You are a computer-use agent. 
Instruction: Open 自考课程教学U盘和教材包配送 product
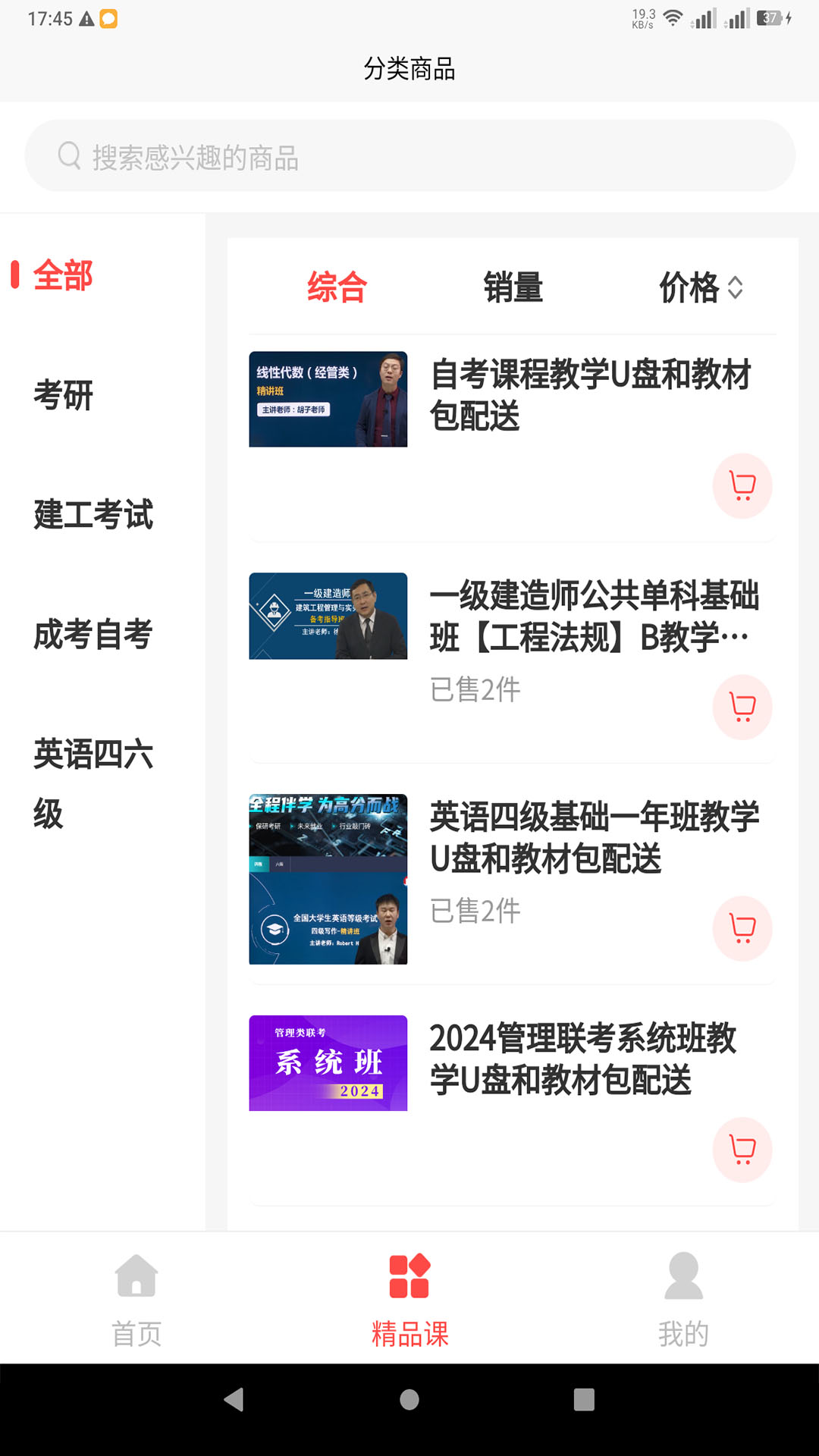click(x=590, y=395)
